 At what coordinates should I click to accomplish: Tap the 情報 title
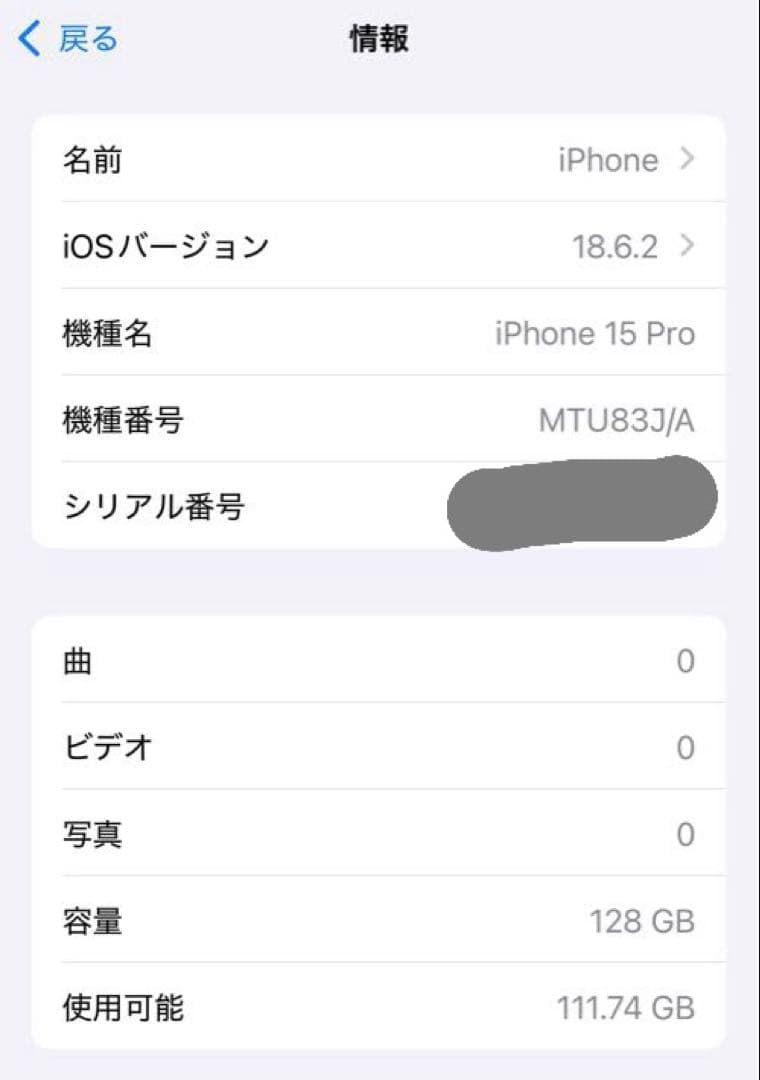[378, 38]
